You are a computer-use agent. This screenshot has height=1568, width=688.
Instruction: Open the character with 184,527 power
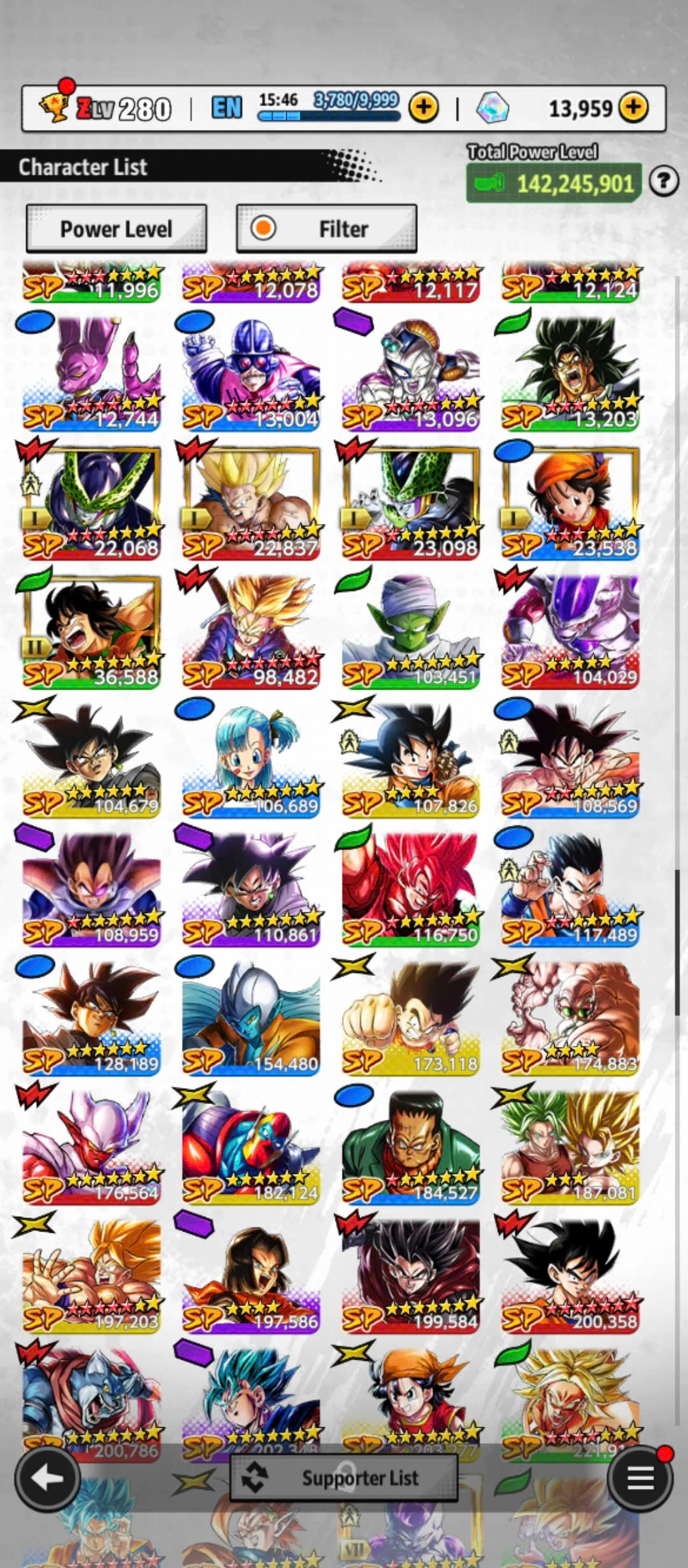(410, 1146)
